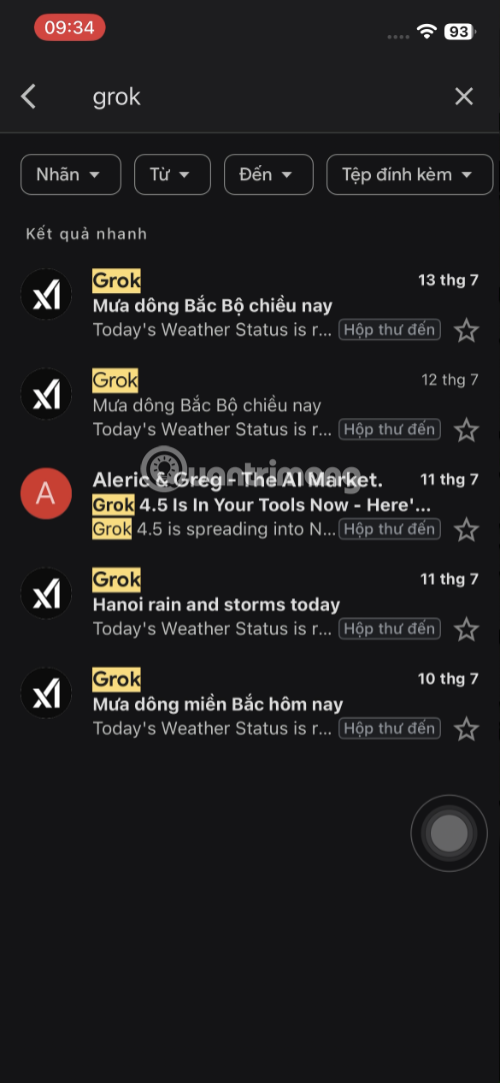Open the 13 thg 7 Grok email
500x1083 pixels.
click(250, 305)
